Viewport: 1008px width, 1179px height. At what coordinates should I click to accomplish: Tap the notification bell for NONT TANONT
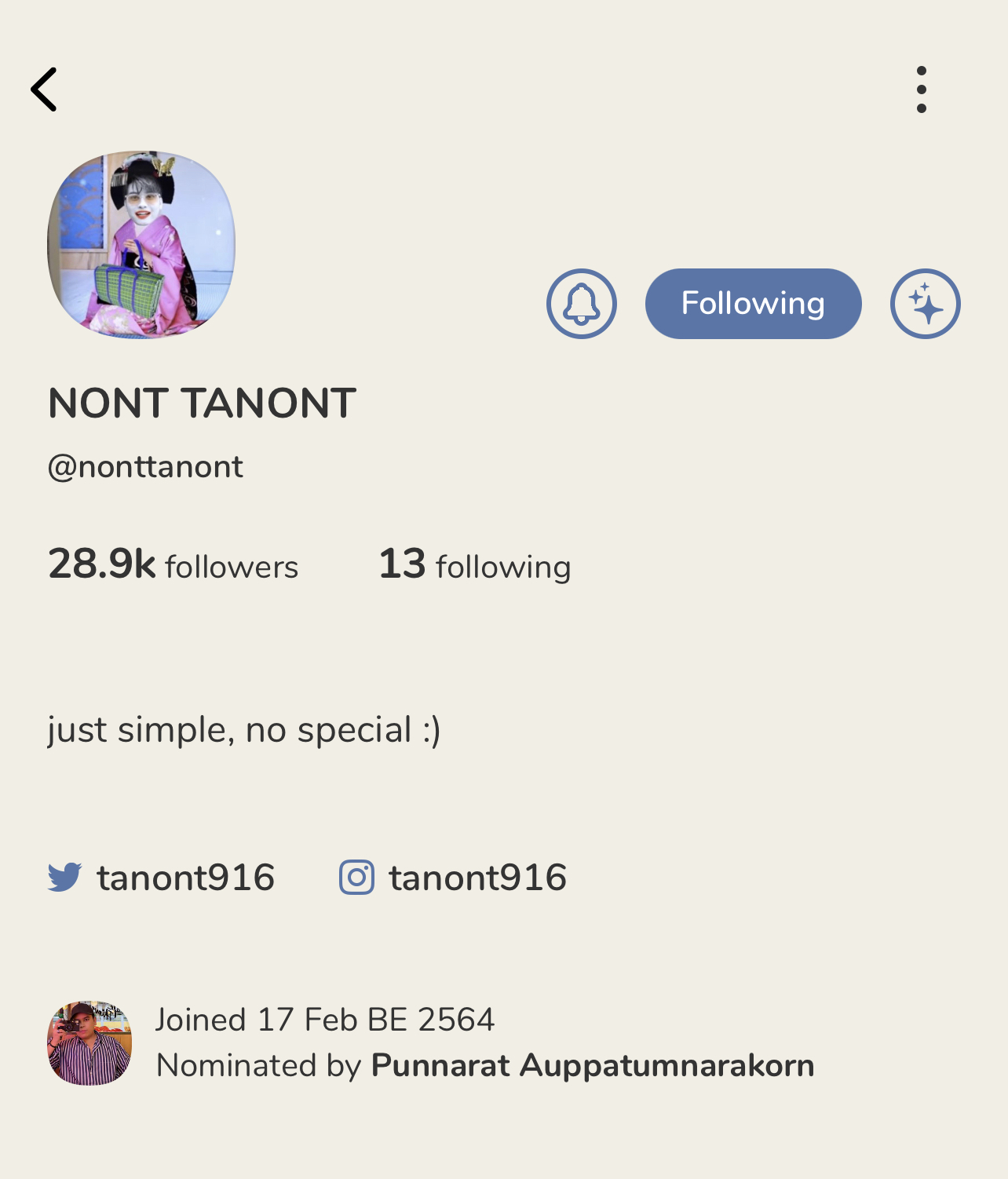(582, 304)
